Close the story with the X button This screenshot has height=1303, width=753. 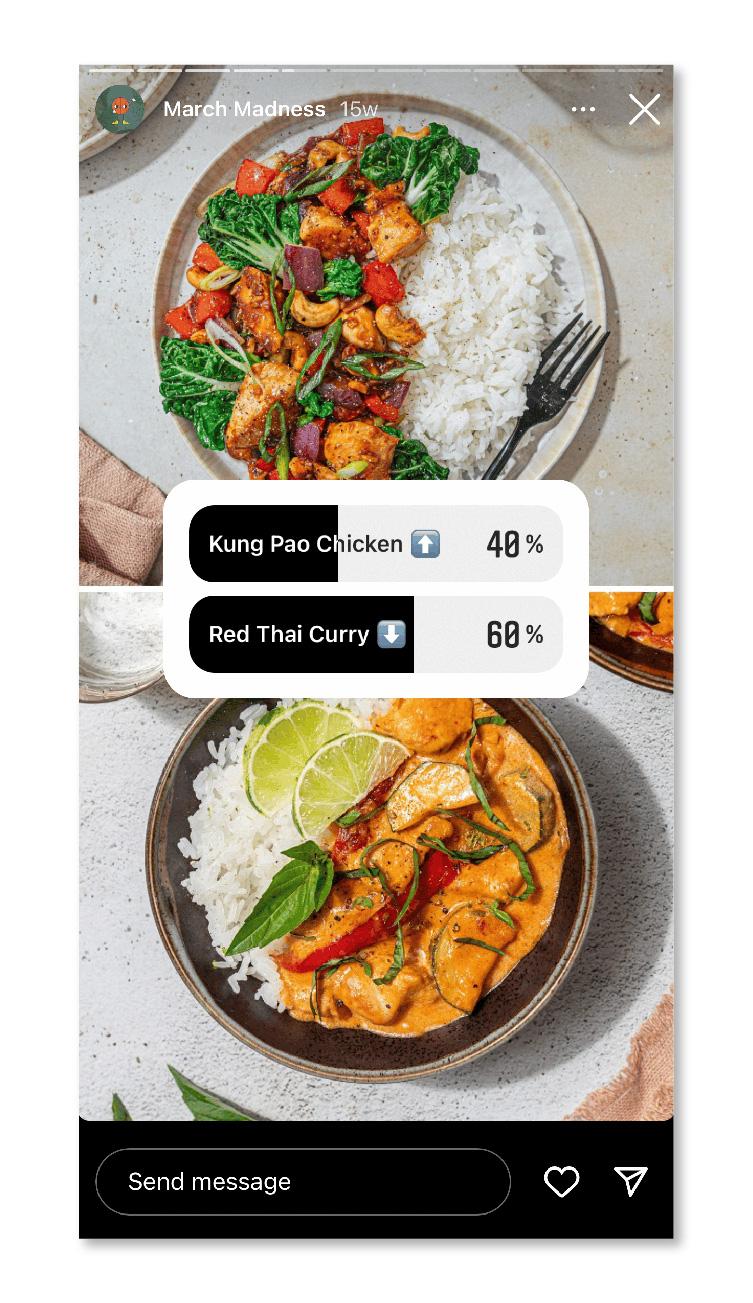point(644,110)
